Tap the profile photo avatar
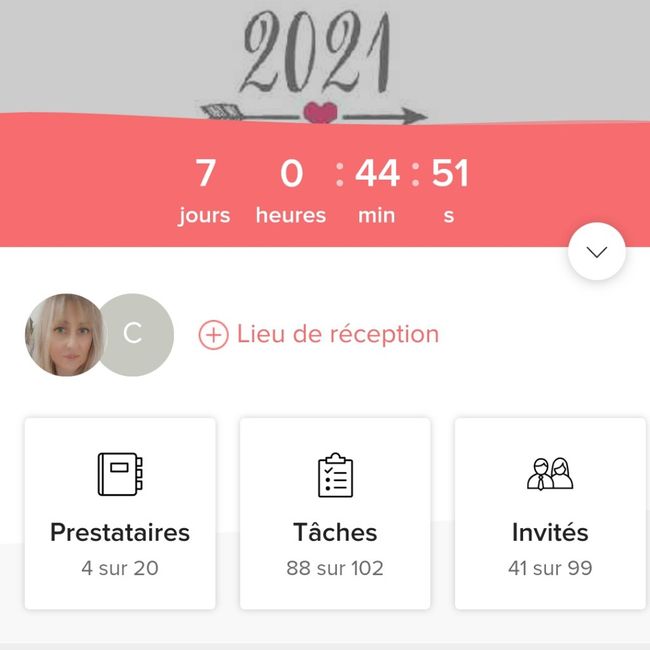 point(62,335)
